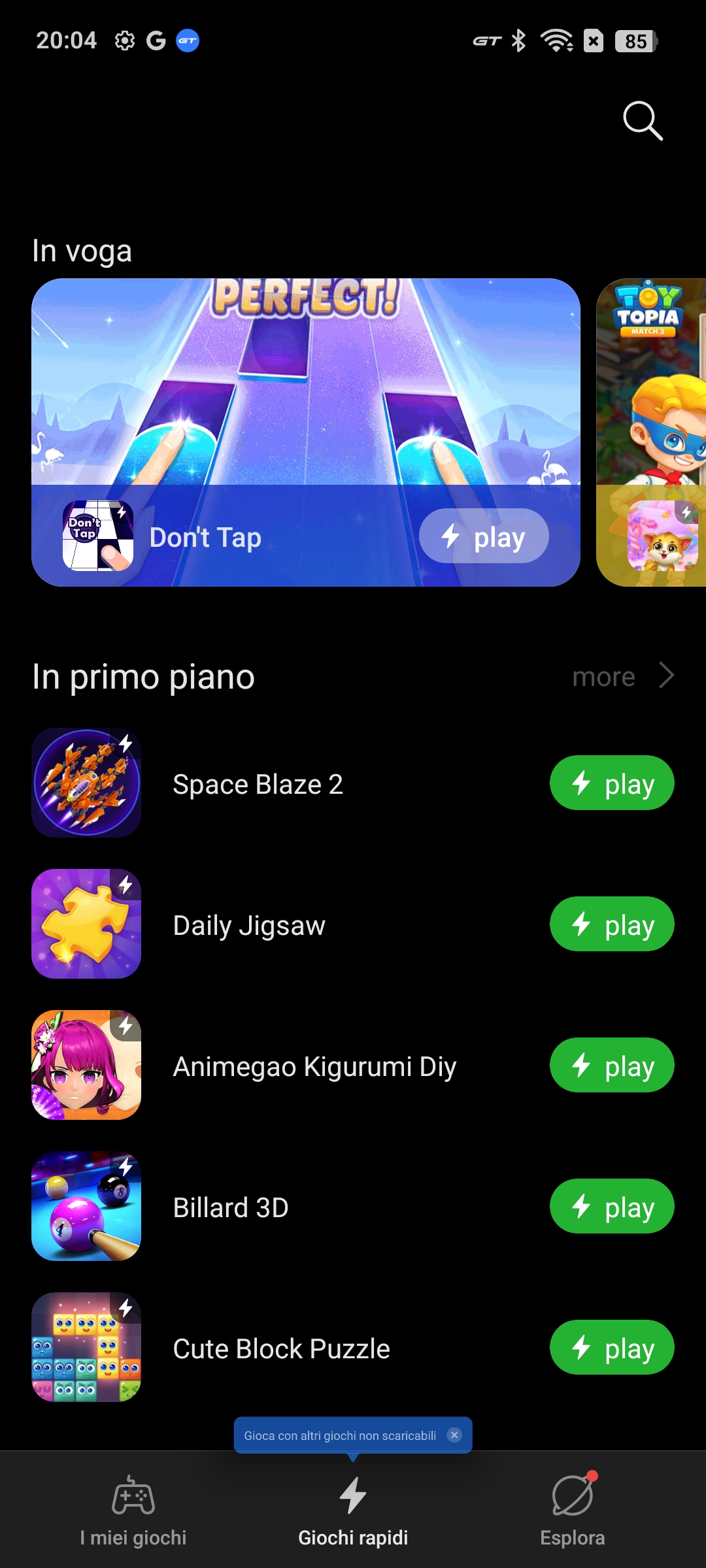Image resolution: width=706 pixels, height=1568 pixels.
Task: Open the search icon
Action: tap(643, 121)
